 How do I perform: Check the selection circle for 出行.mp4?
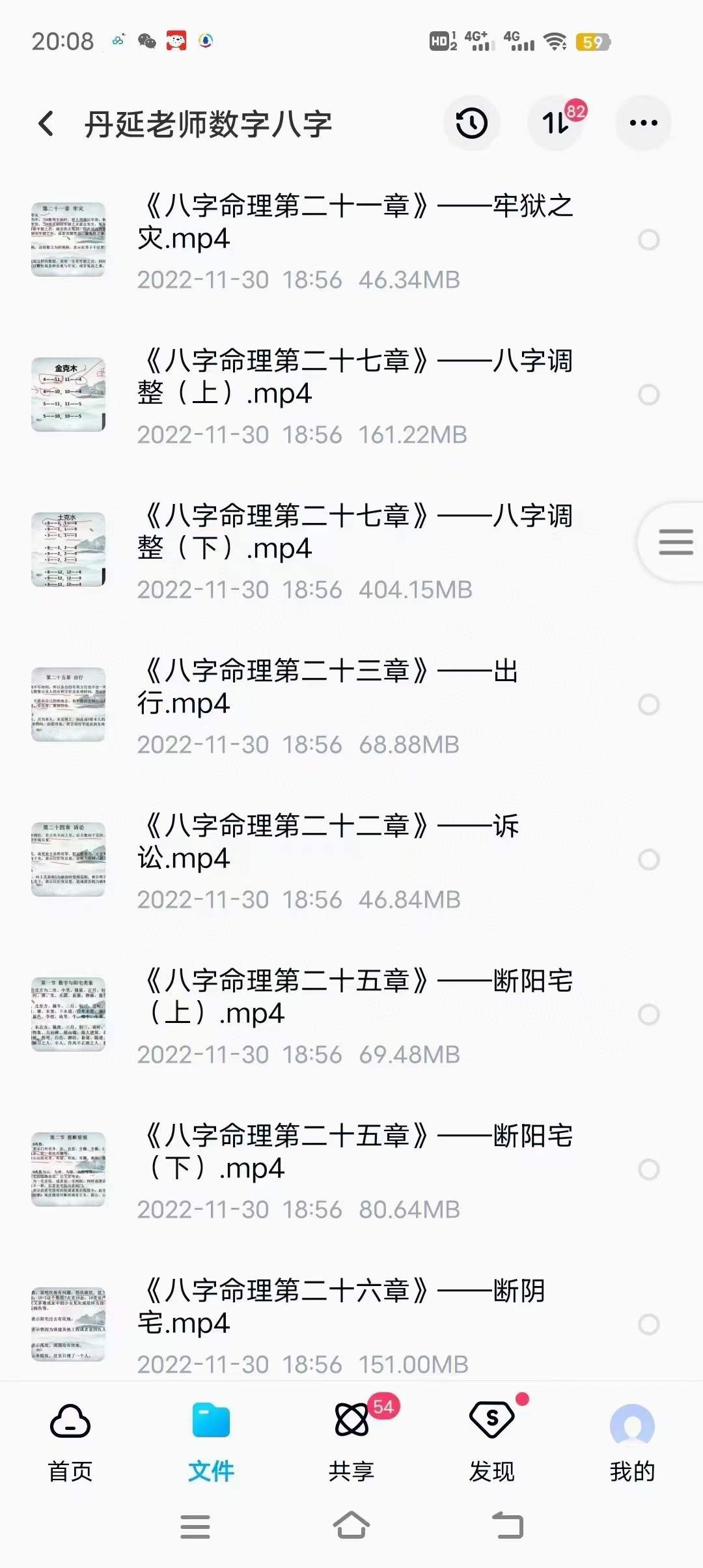tap(648, 705)
